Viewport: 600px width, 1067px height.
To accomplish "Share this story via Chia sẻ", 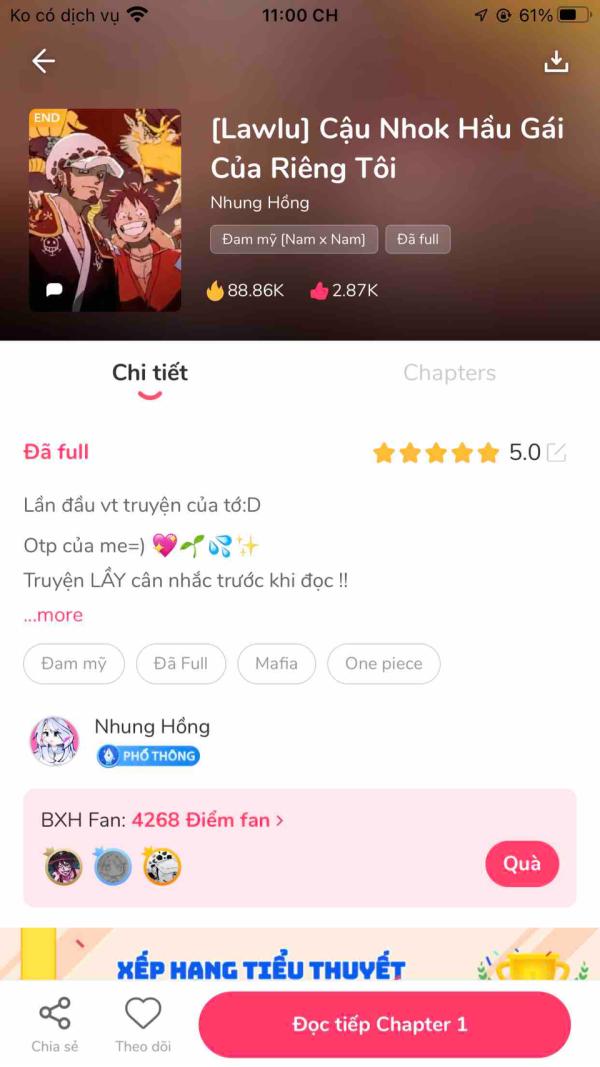I will [54, 1024].
